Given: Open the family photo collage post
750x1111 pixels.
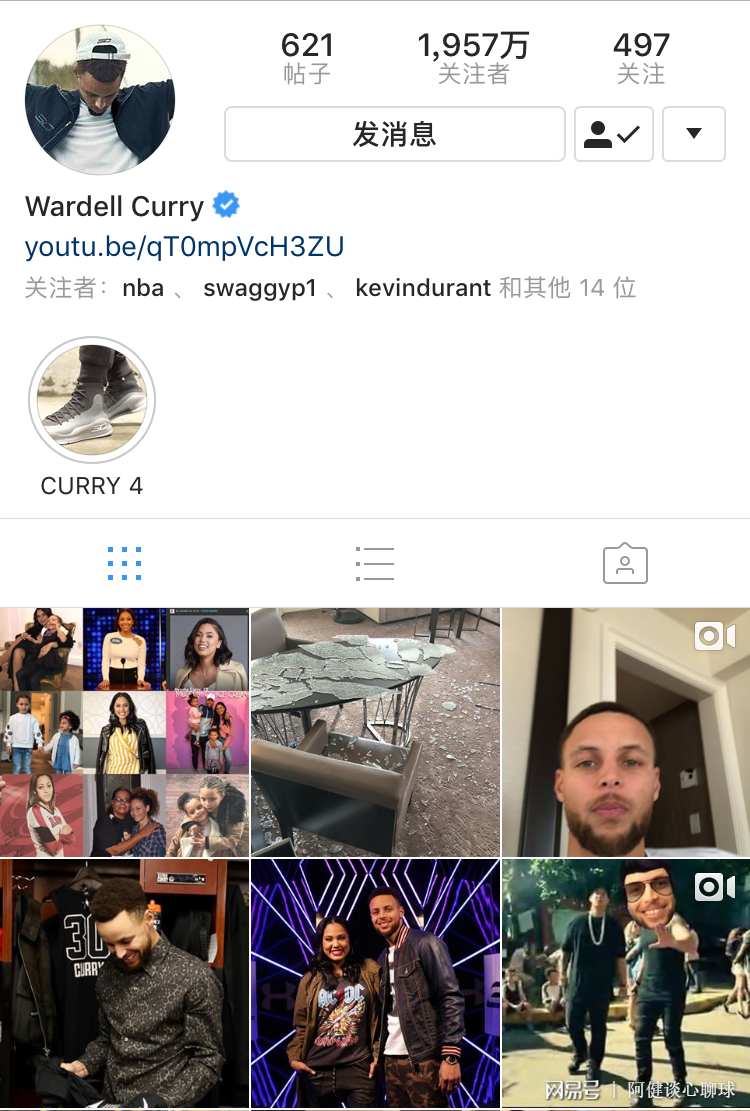Looking at the screenshot, I should point(124,732).
